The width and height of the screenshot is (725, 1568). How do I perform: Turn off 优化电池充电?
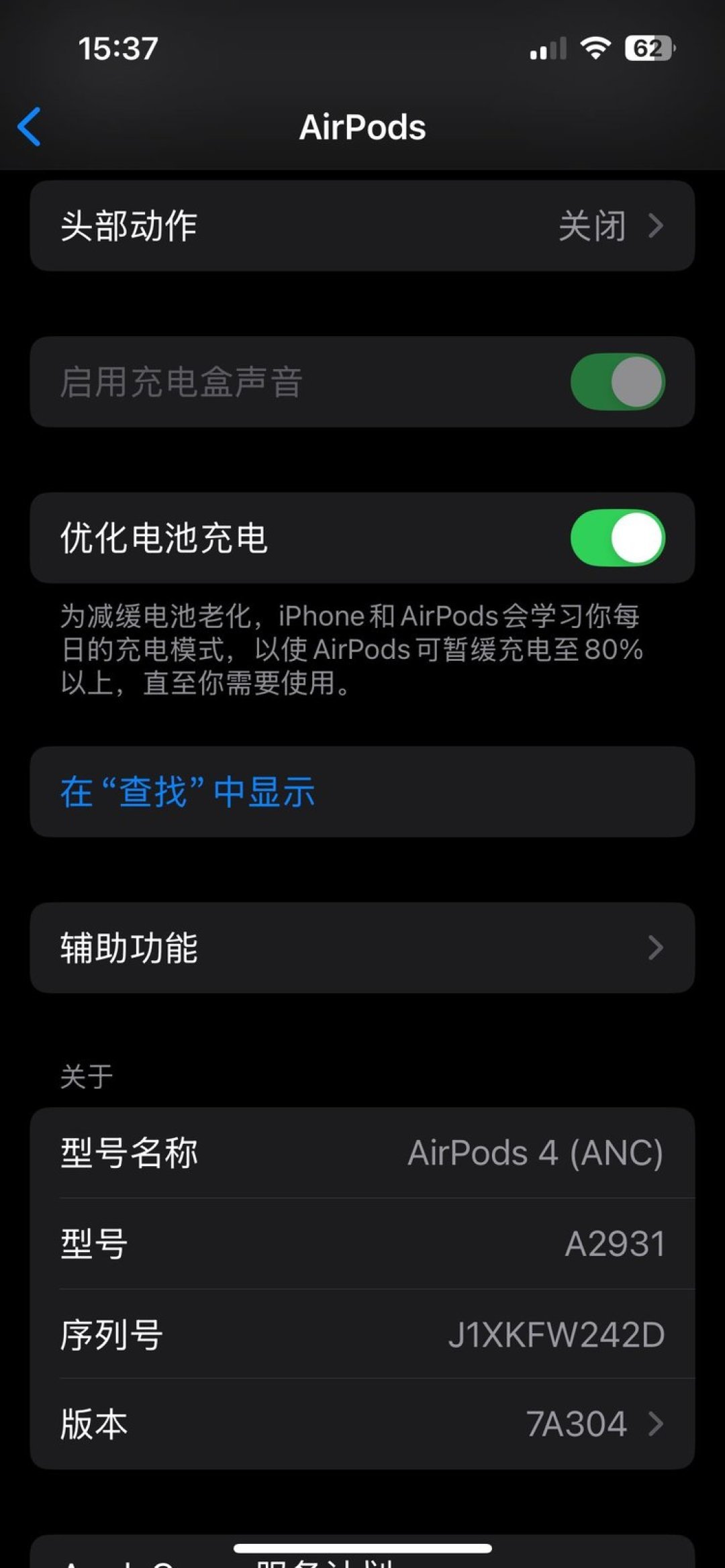pyautogui.click(x=618, y=537)
